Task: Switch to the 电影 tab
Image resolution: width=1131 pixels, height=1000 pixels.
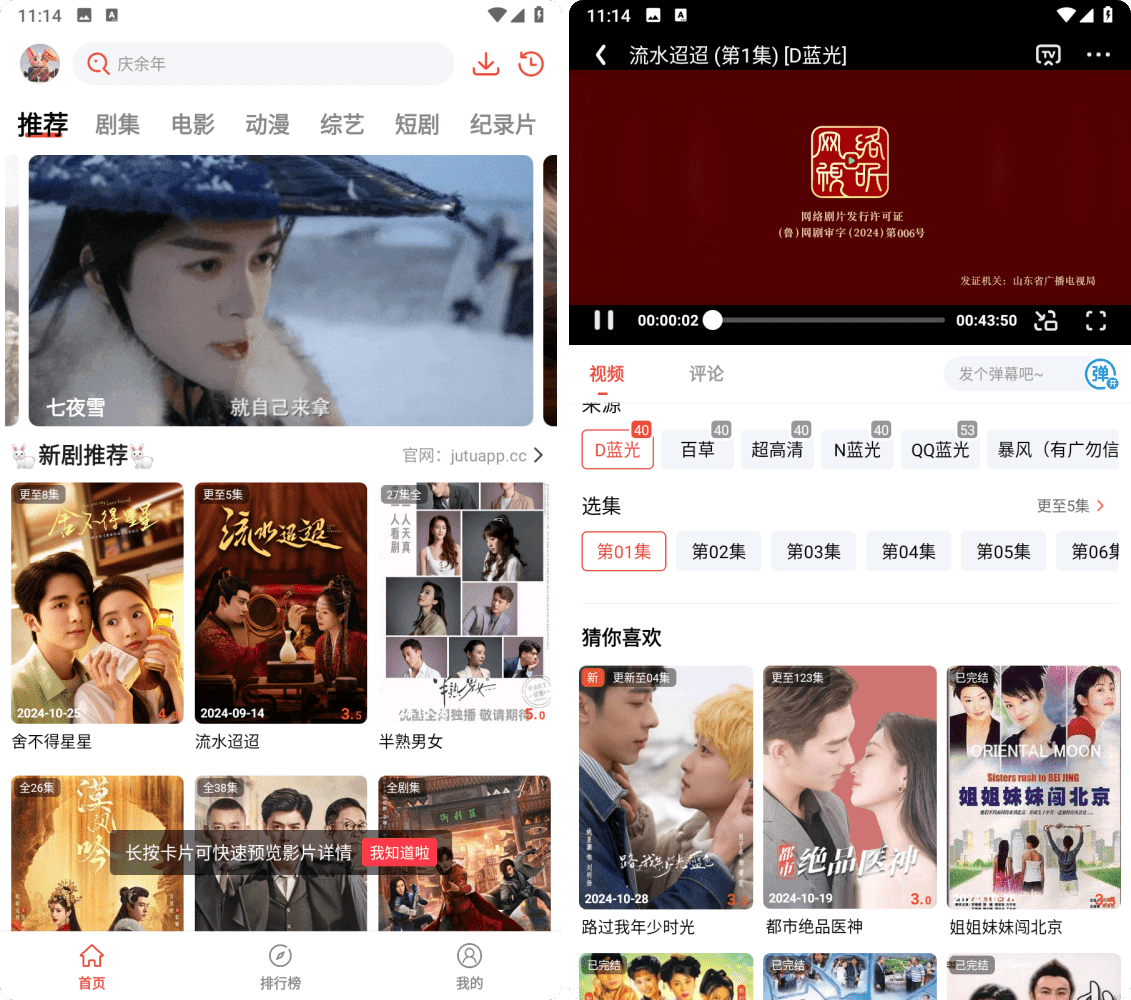Action: click(x=193, y=125)
